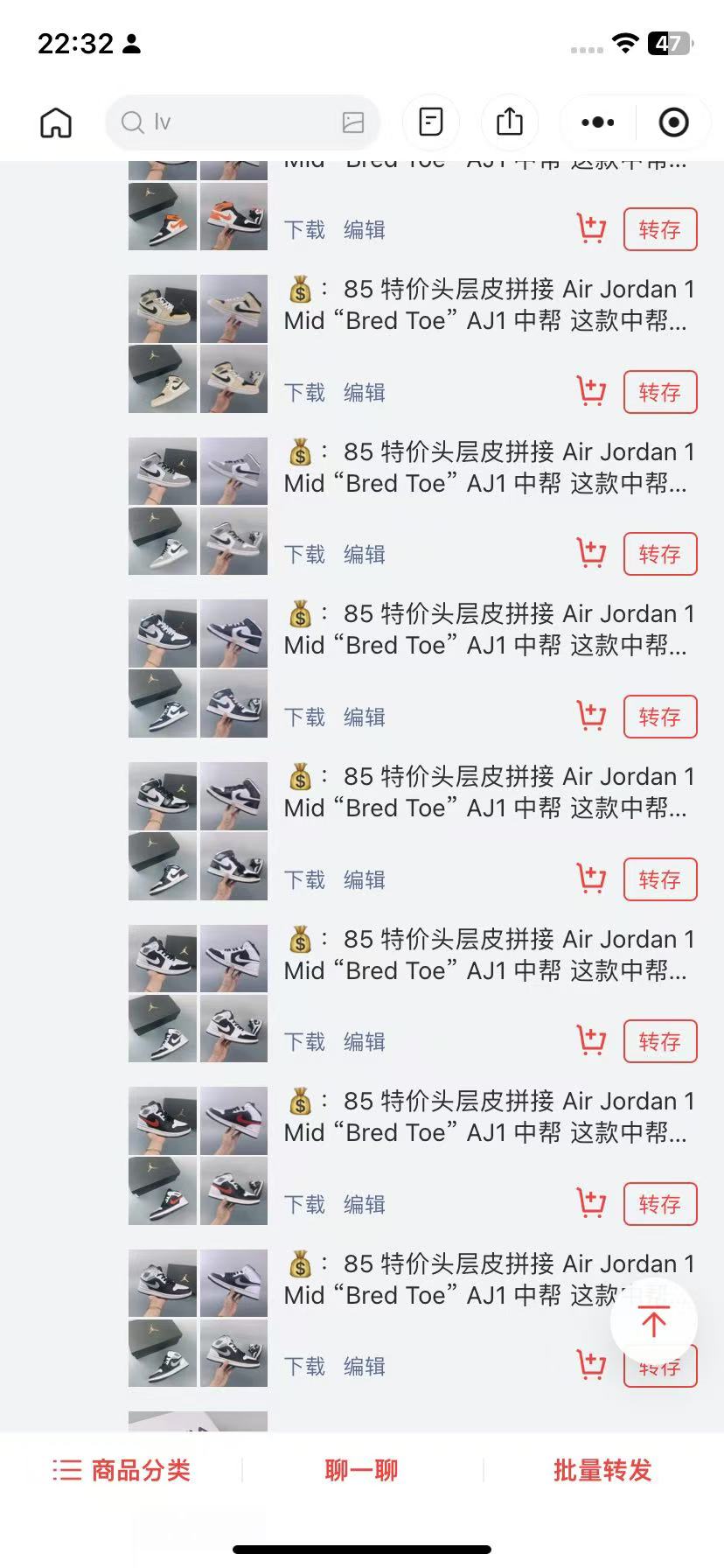This screenshot has height=1568, width=724.
Task: Start a chat via 聊一聊
Action: point(361,1470)
